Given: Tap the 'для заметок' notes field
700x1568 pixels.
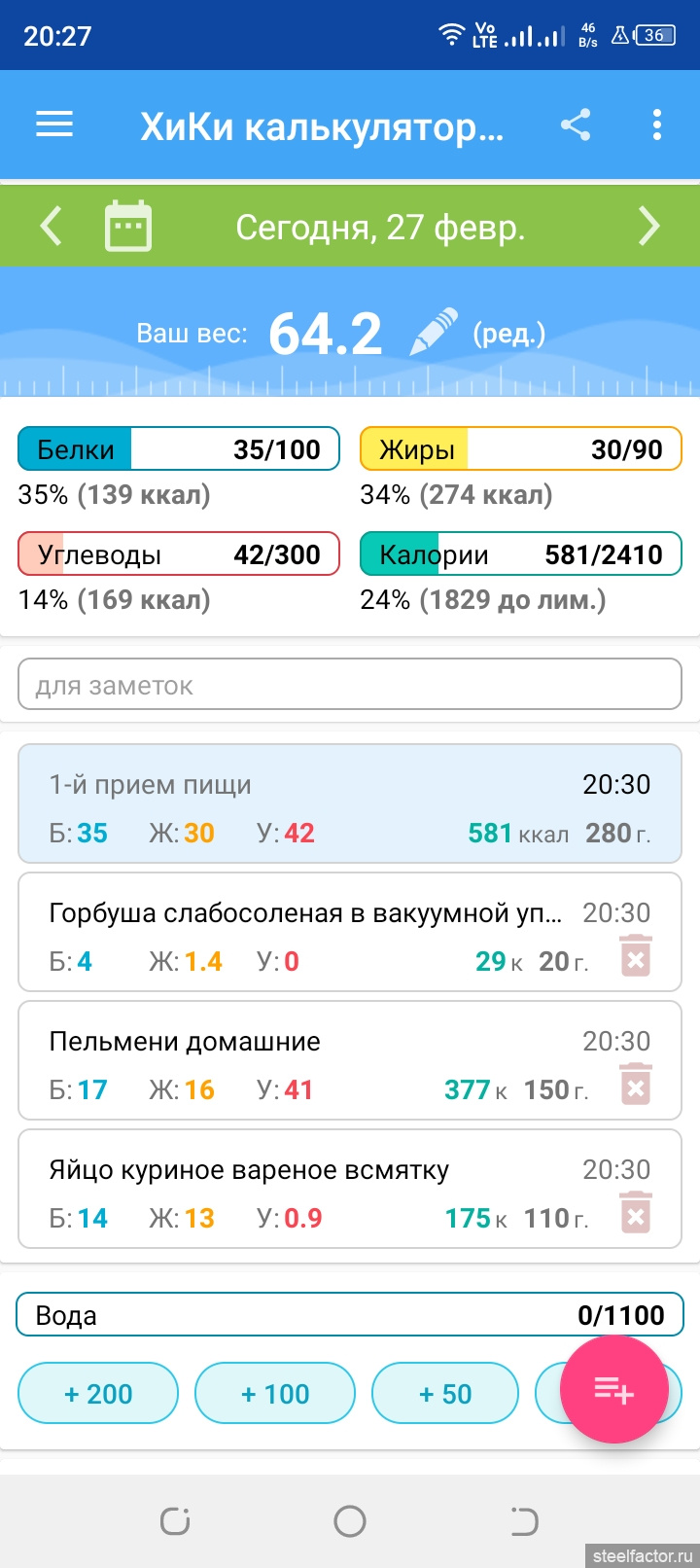Looking at the screenshot, I should point(350,685).
